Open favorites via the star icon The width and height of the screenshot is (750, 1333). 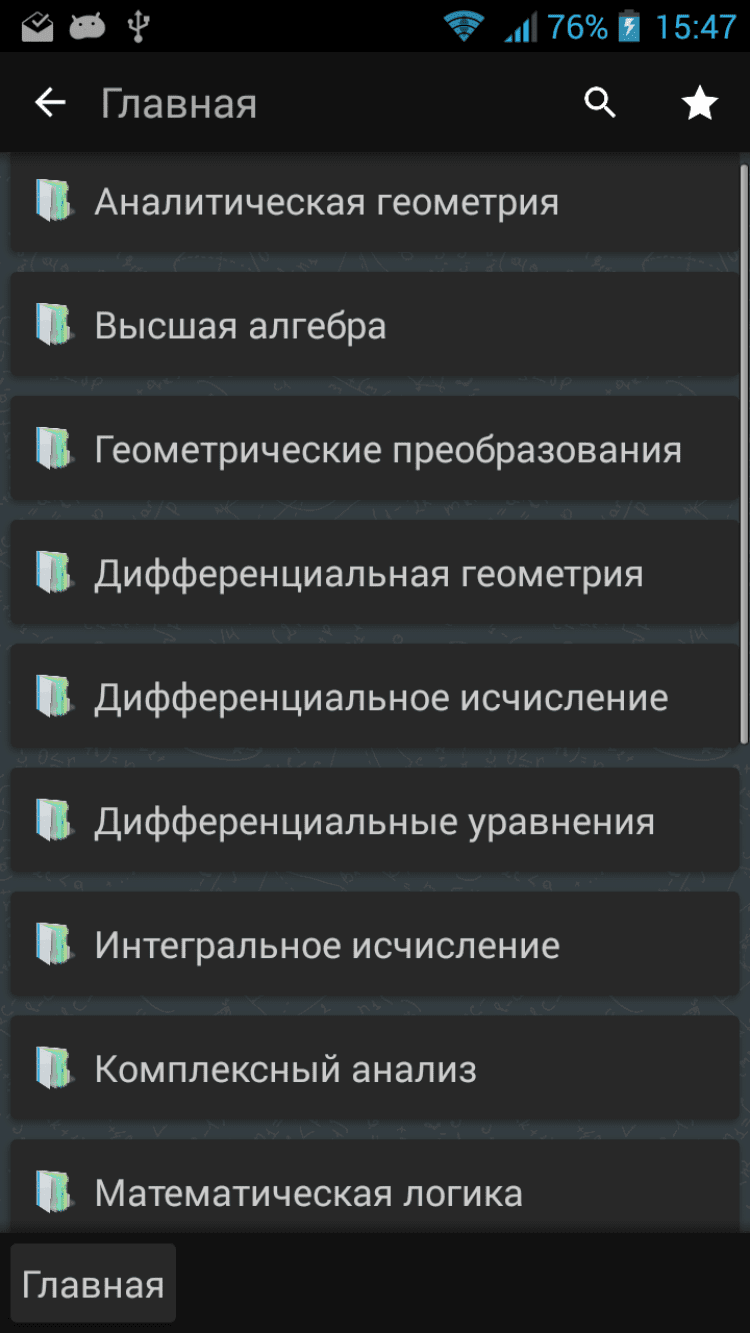point(699,103)
